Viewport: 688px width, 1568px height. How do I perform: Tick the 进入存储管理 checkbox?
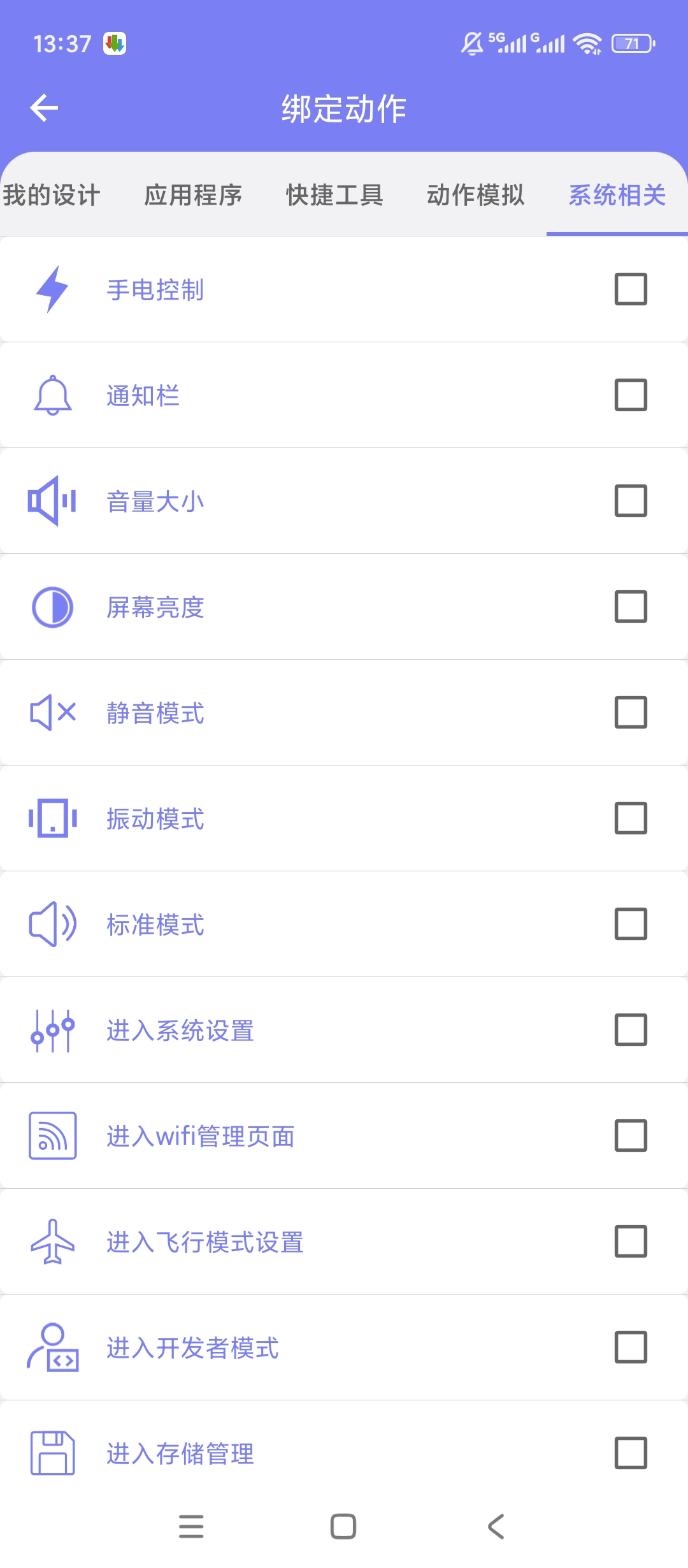631,1453
